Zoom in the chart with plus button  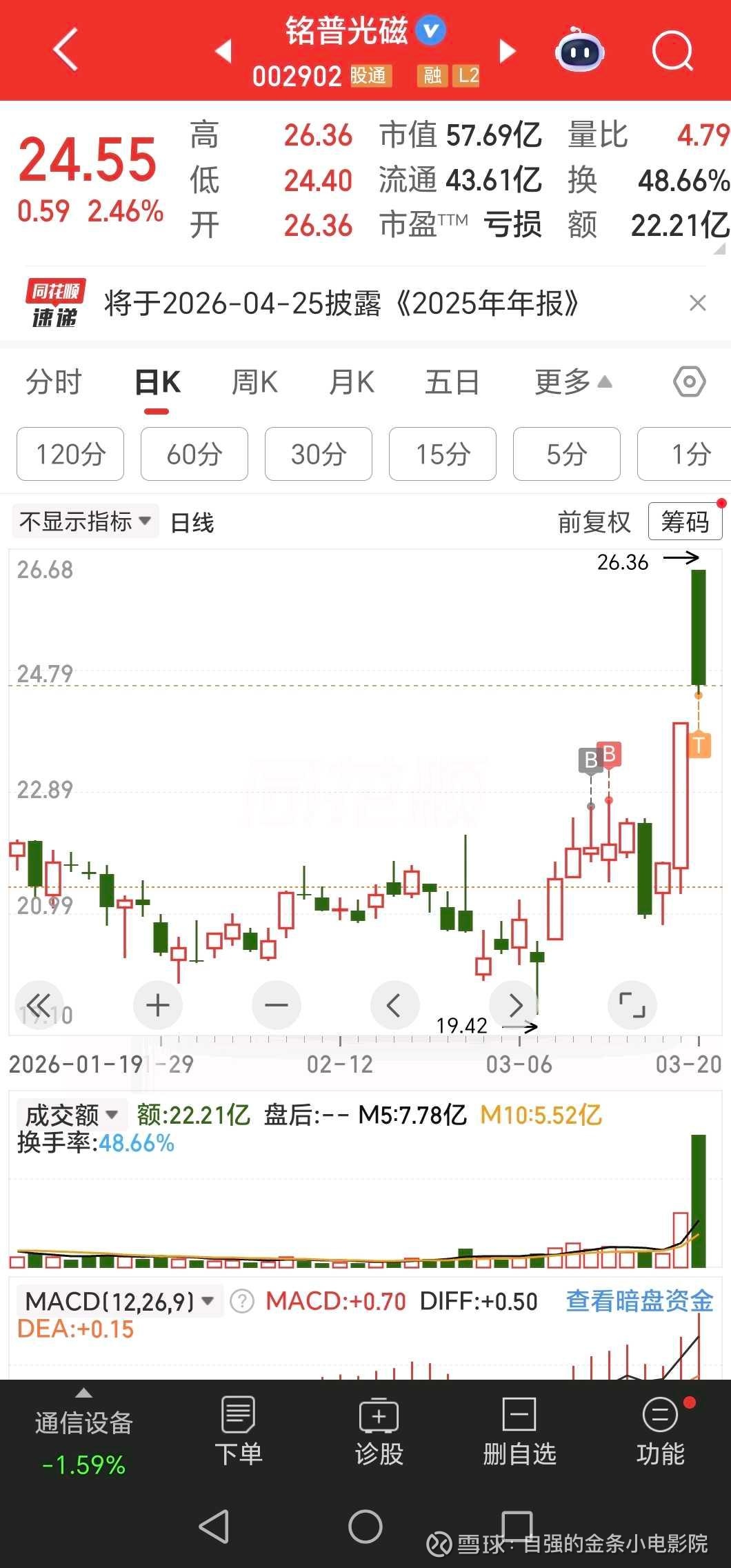[158, 1005]
